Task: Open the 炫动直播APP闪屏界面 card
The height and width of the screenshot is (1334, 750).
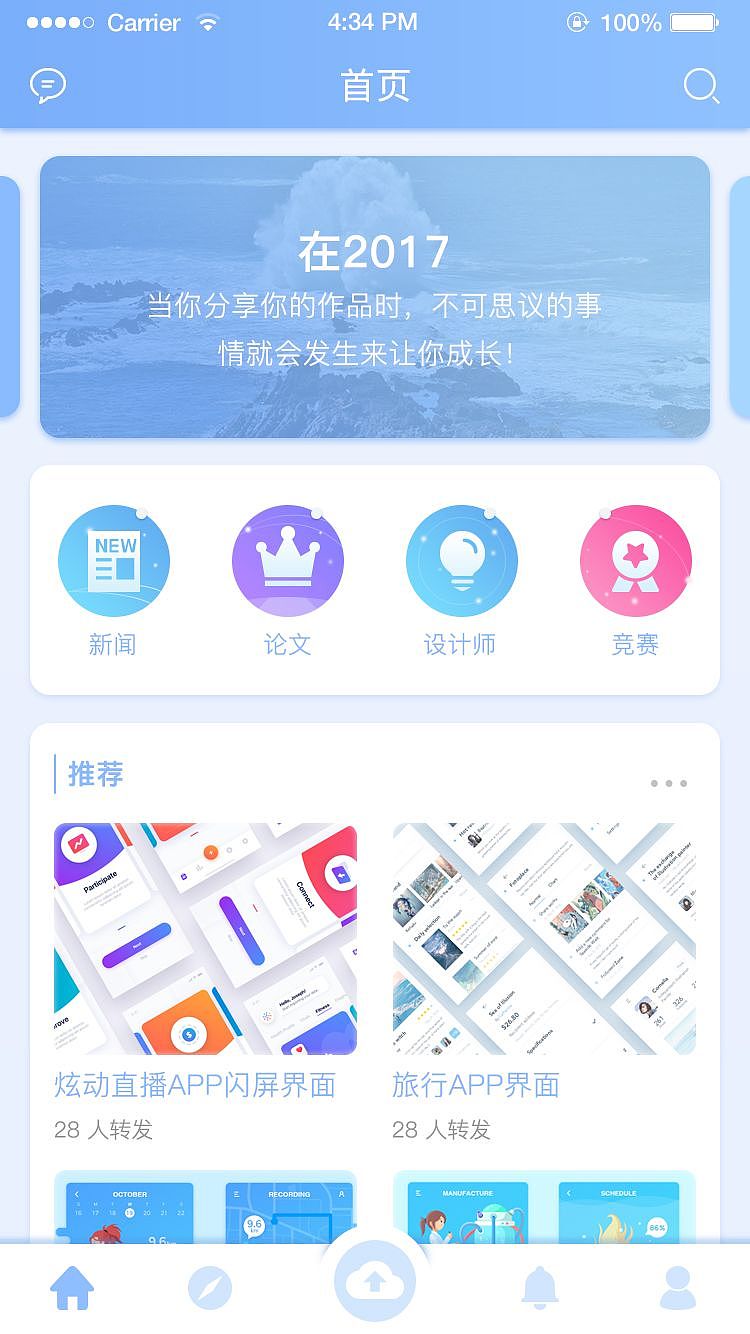Action: pyautogui.click(x=205, y=938)
